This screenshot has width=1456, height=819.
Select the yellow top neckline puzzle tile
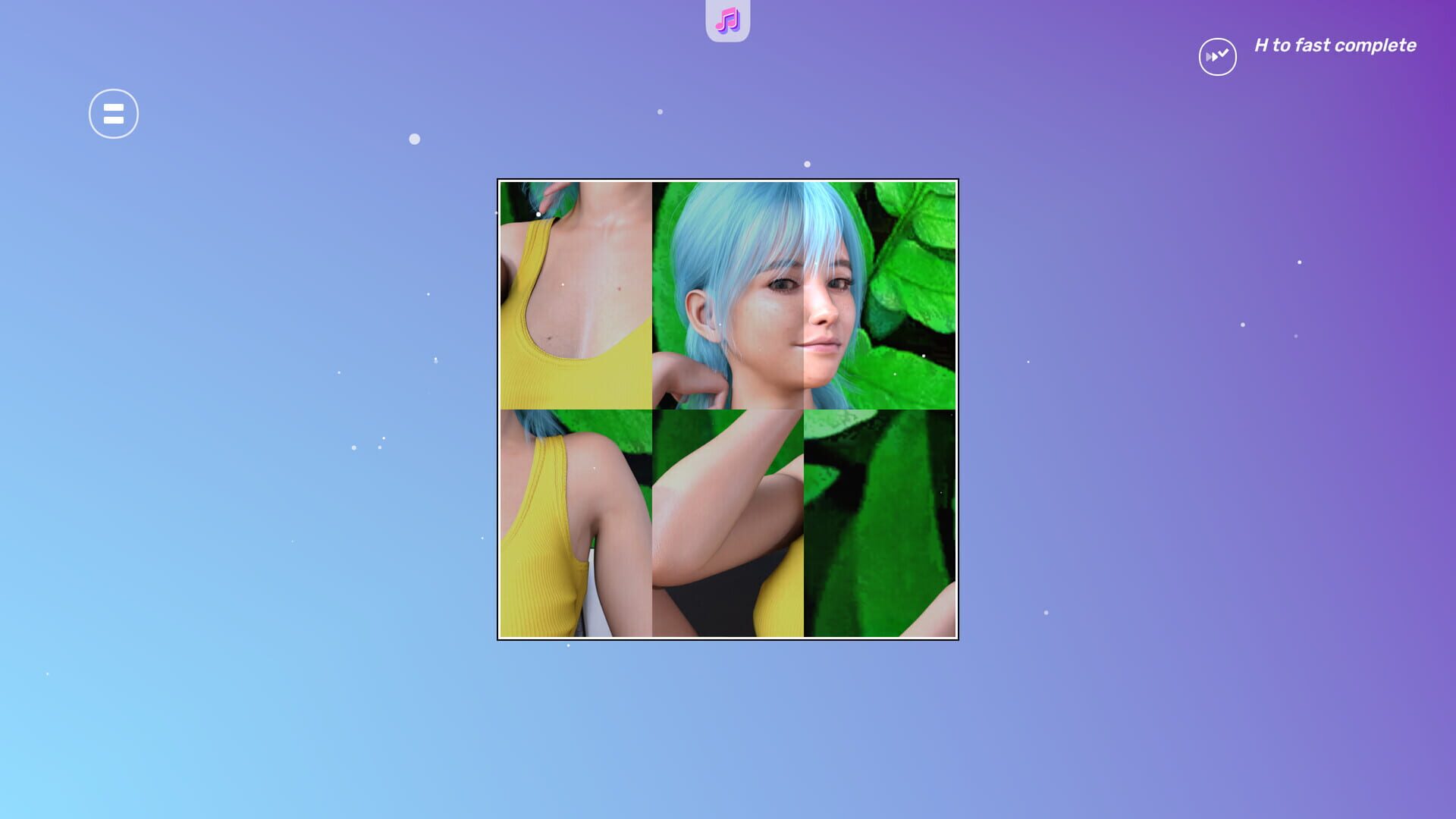[576, 296]
